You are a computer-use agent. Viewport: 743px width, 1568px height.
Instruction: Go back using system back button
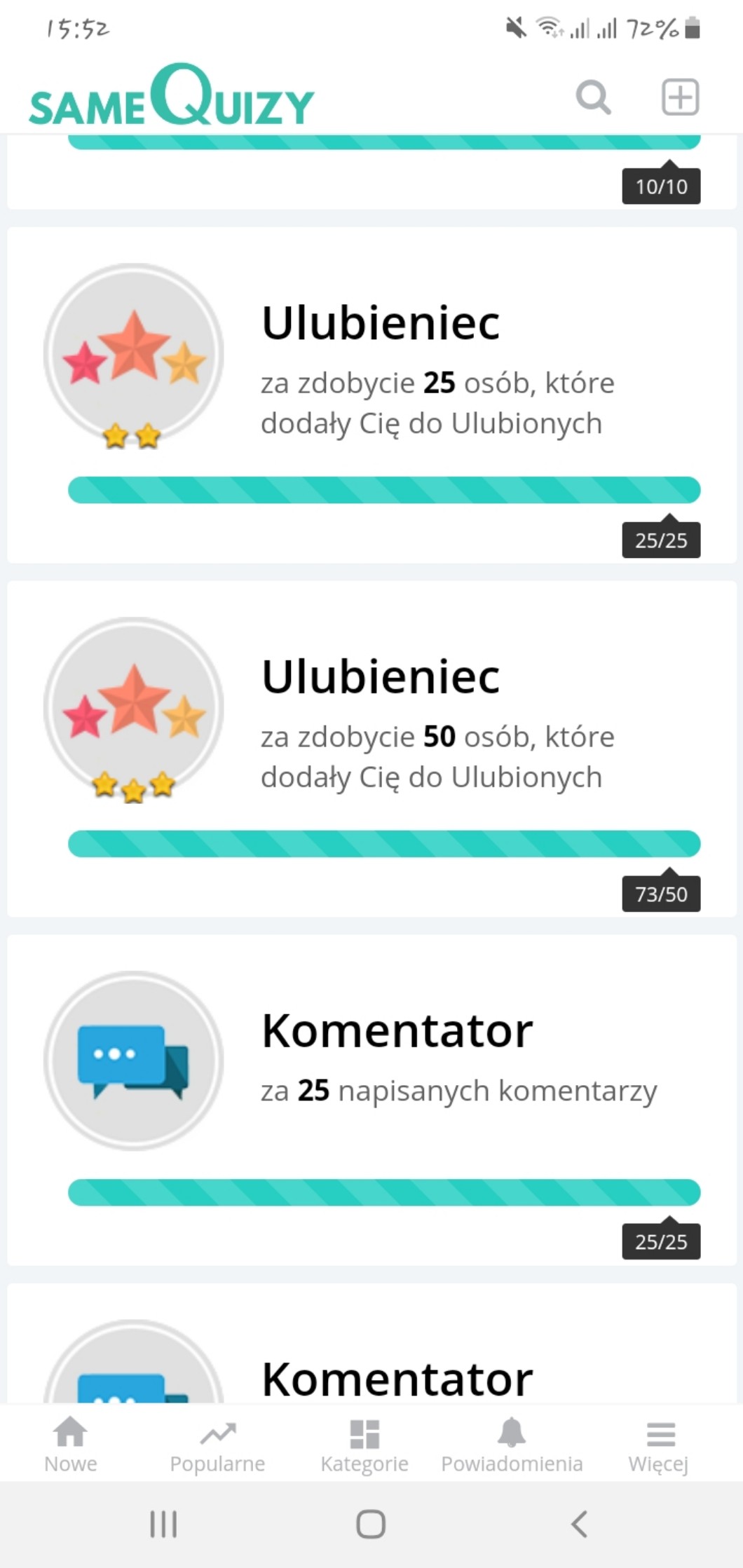tap(579, 1524)
